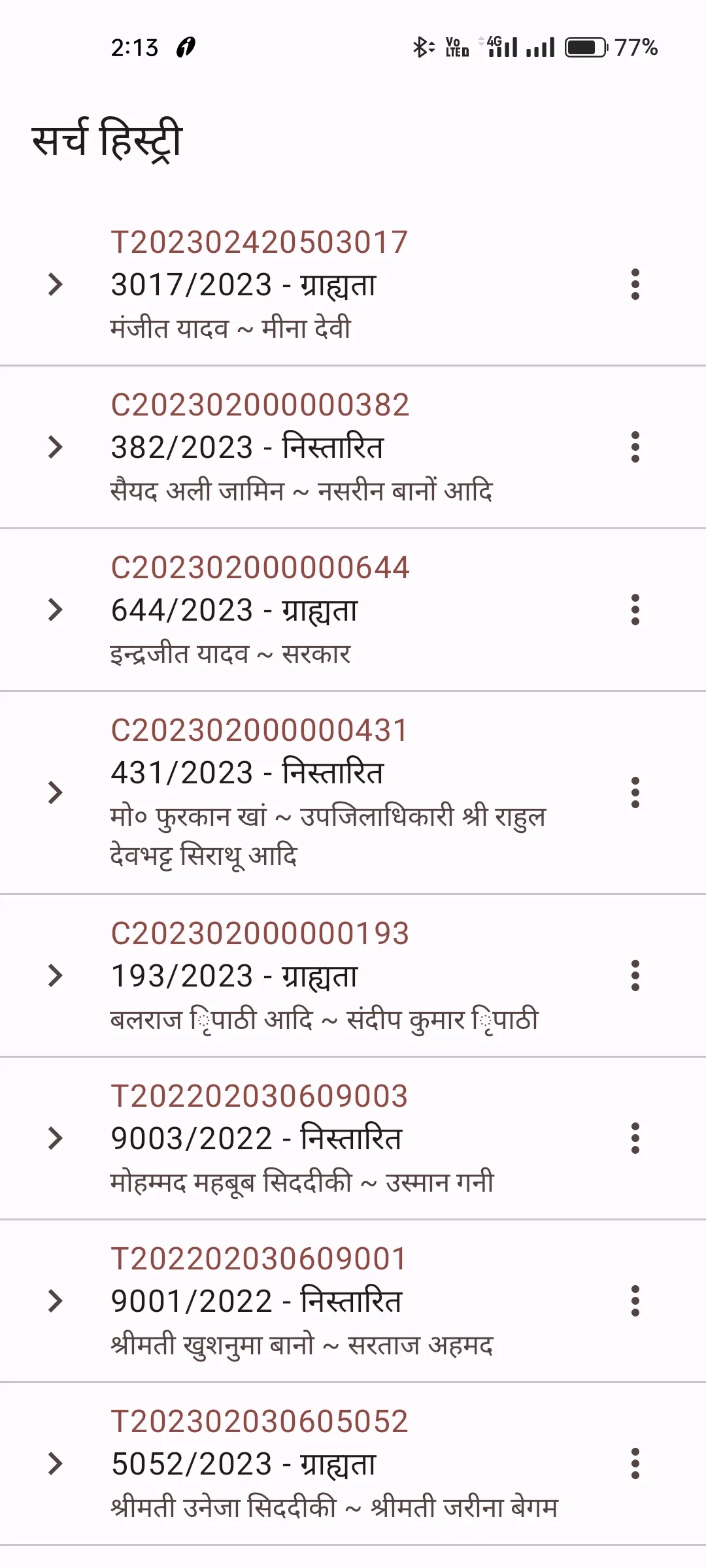This screenshot has width=706, height=1568.
Task: Expand the chevron for case T202302420503017
Action: click(x=56, y=284)
